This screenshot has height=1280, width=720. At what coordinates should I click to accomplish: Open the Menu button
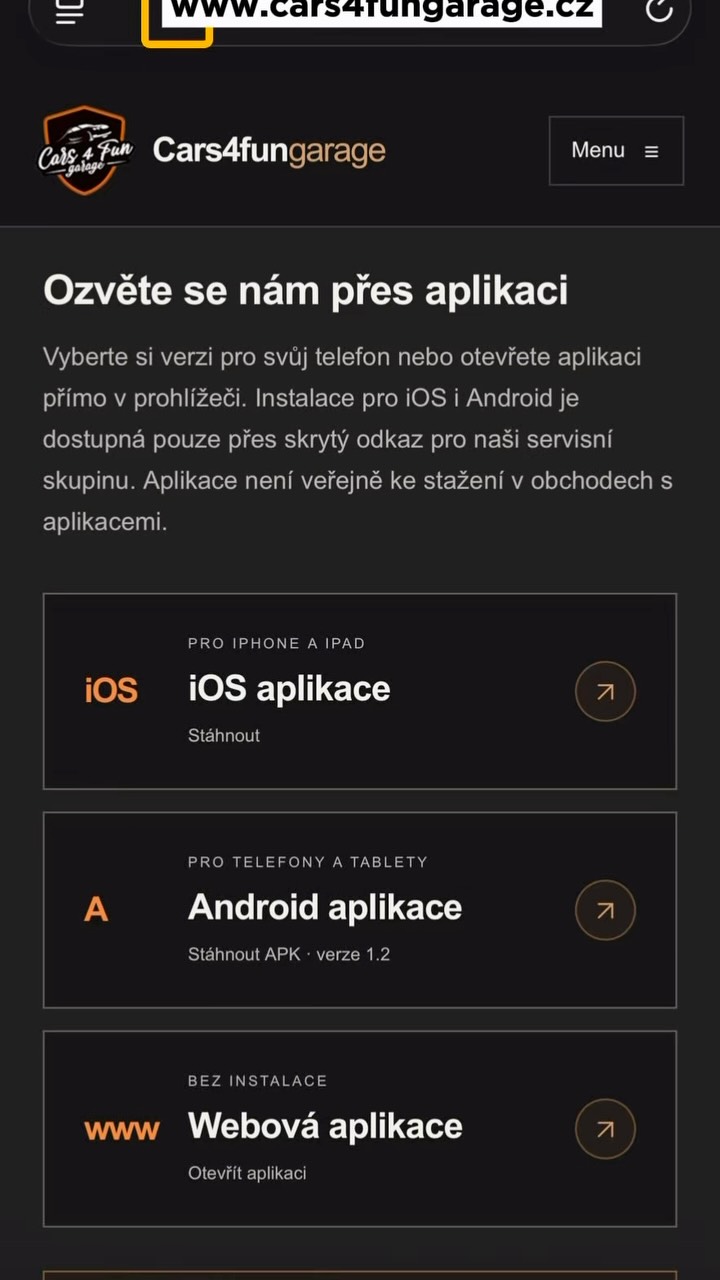pyautogui.click(x=616, y=151)
